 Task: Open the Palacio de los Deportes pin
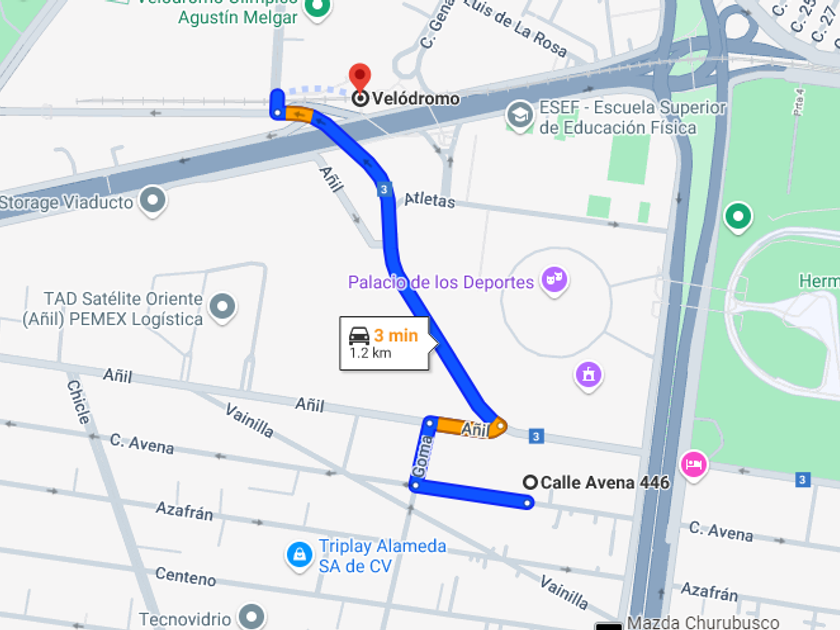point(554,281)
